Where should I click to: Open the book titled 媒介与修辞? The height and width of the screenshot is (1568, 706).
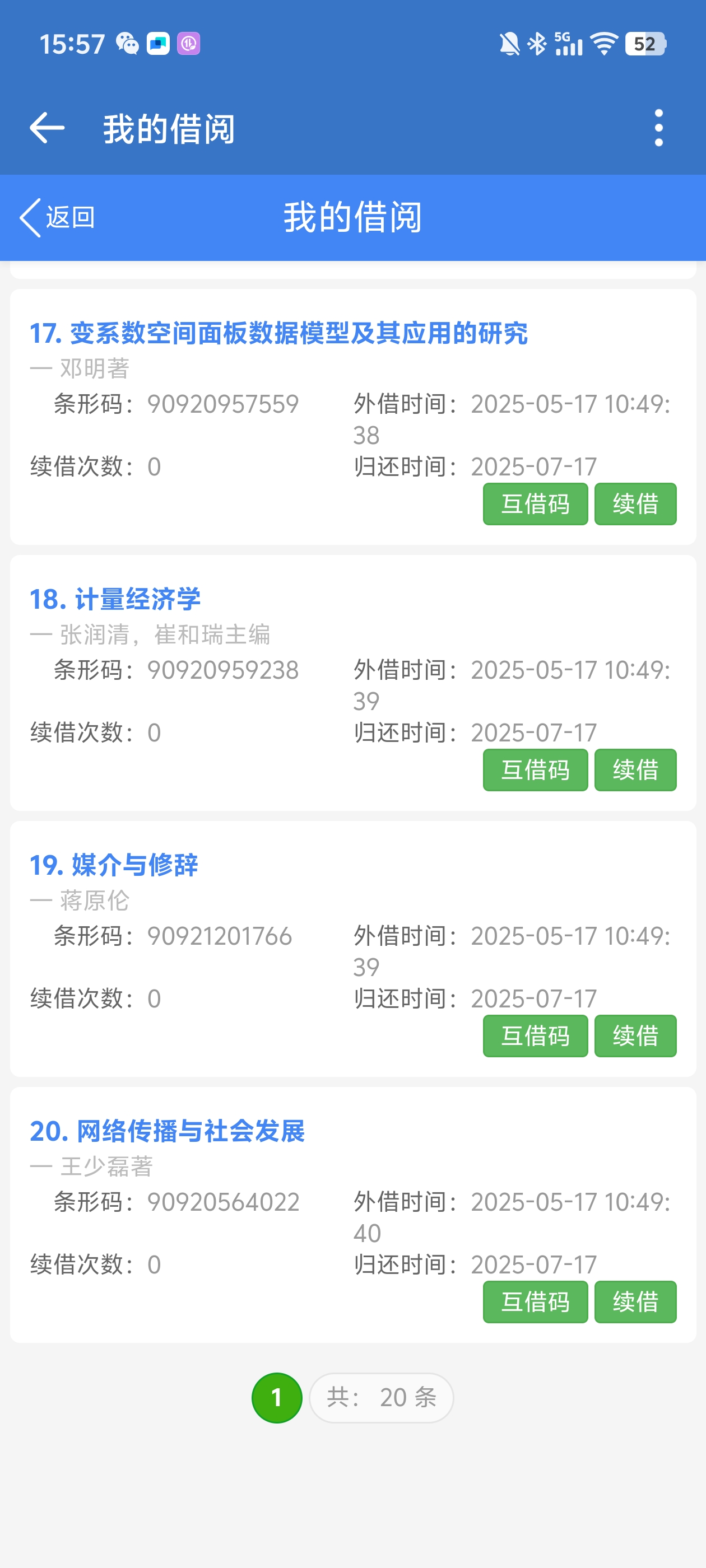114,865
